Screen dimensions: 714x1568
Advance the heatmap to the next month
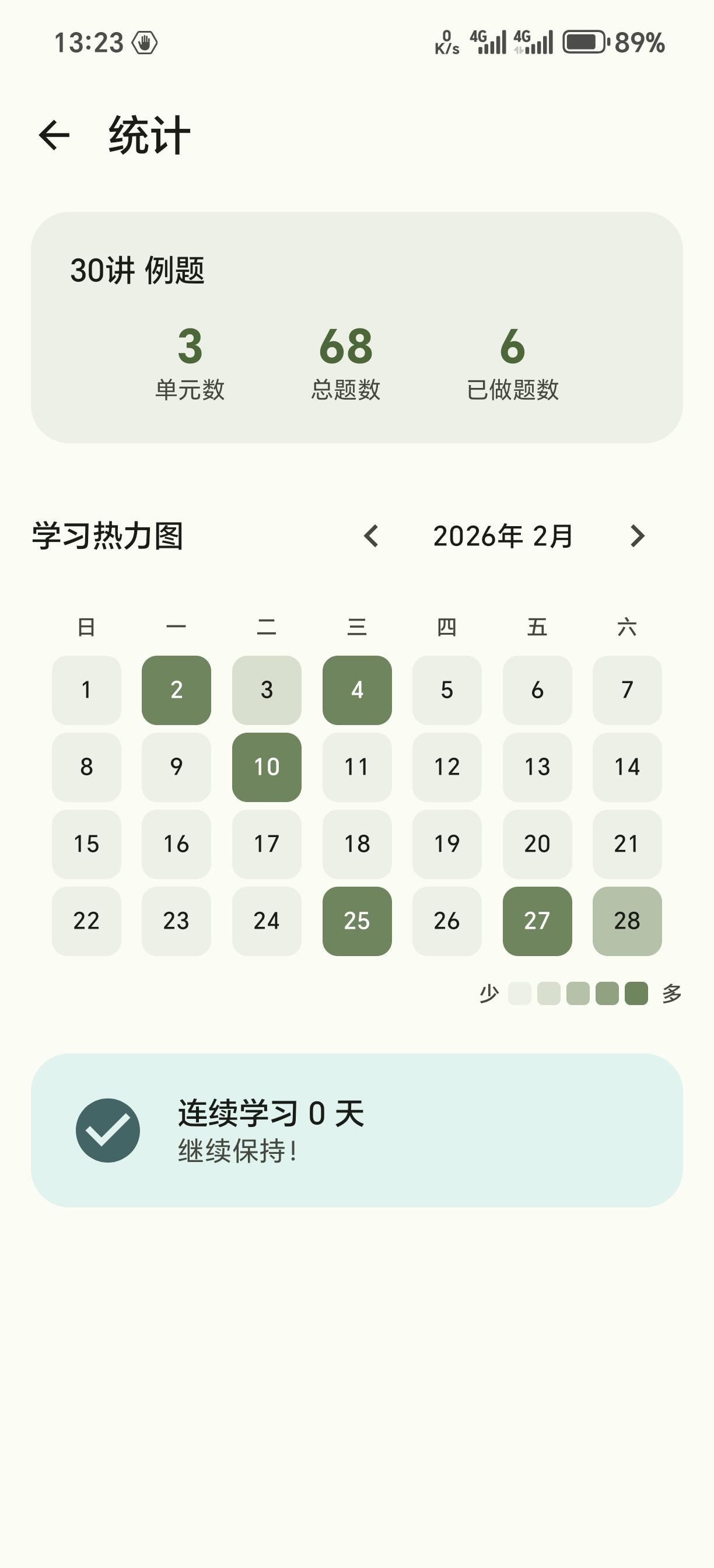tap(636, 536)
